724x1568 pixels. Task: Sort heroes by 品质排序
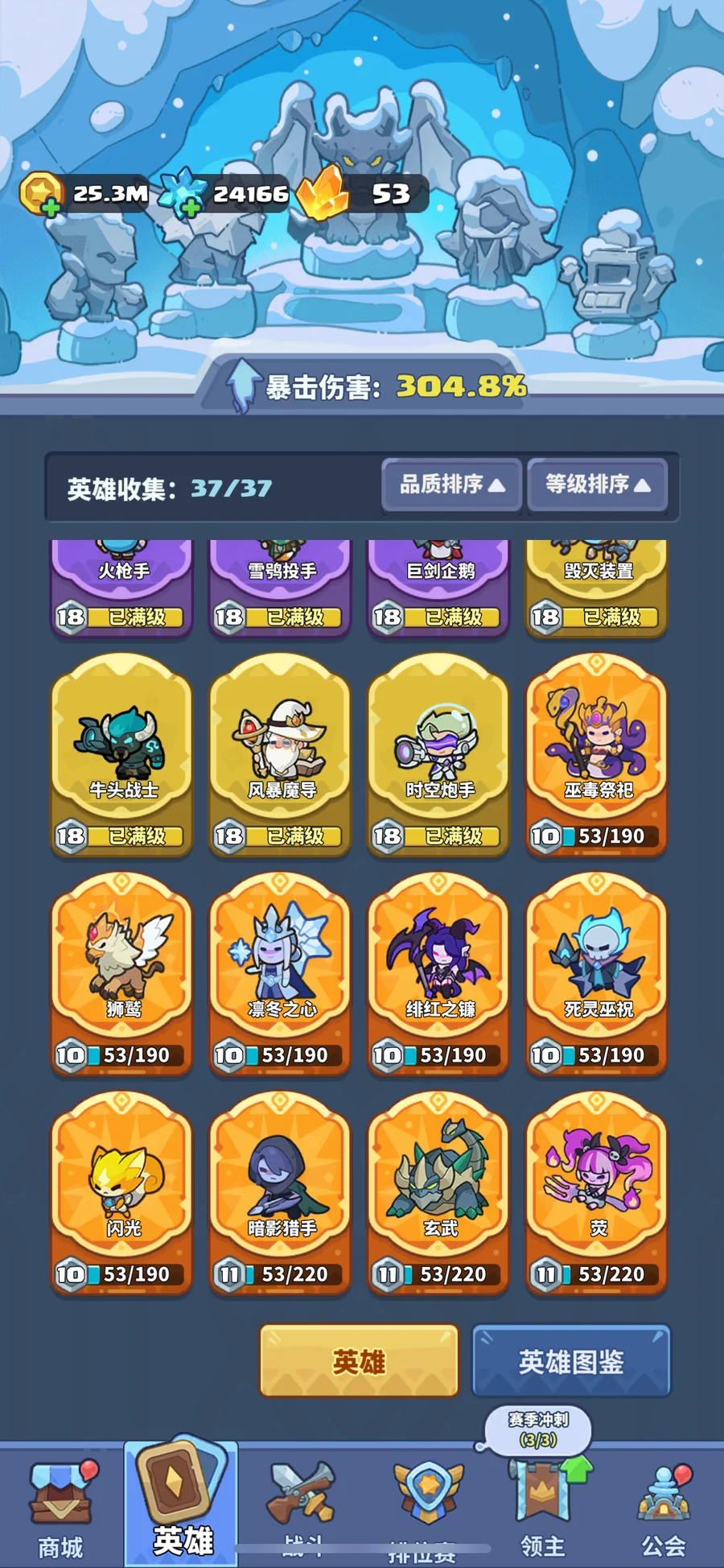click(451, 485)
